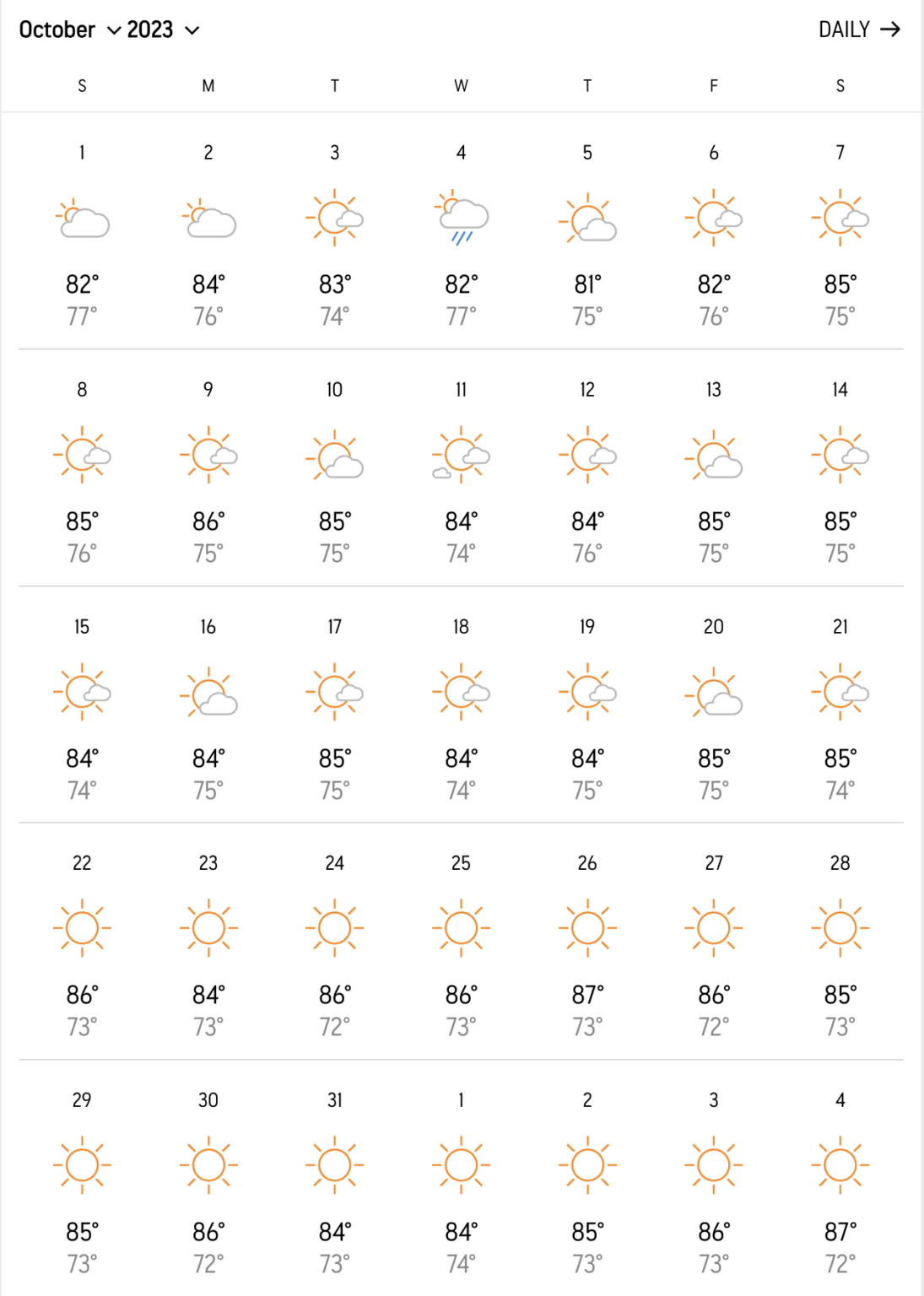Select the partly cloudy icon on October 1
The height and width of the screenshot is (1296, 924).
[x=82, y=218]
